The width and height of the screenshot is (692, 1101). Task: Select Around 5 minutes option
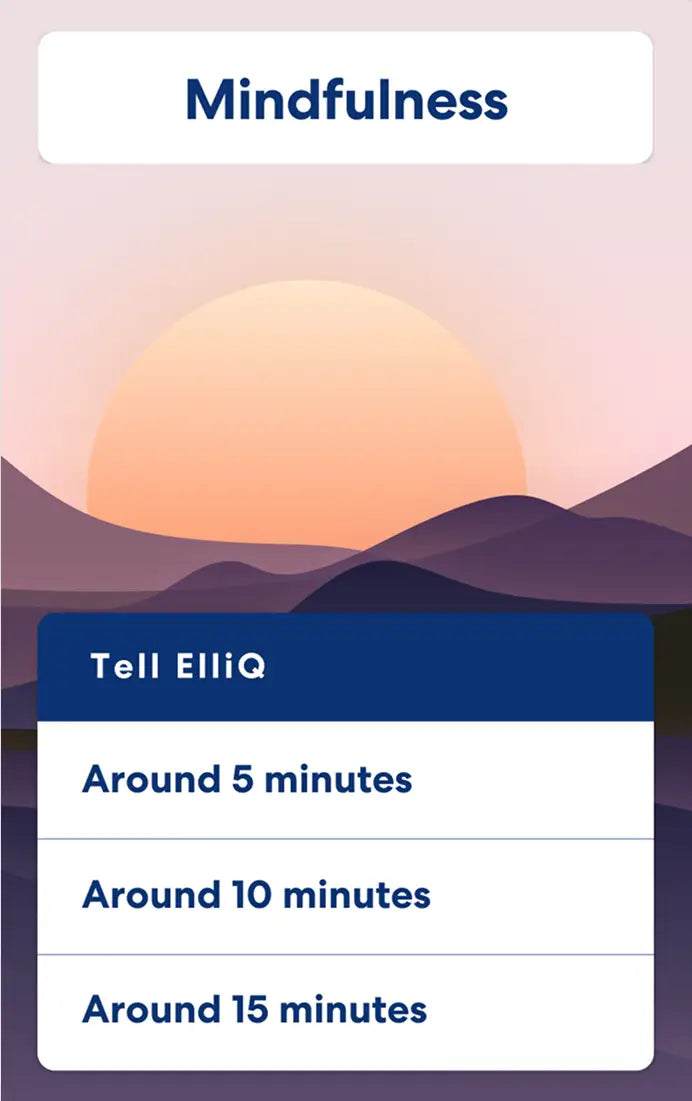point(345,780)
